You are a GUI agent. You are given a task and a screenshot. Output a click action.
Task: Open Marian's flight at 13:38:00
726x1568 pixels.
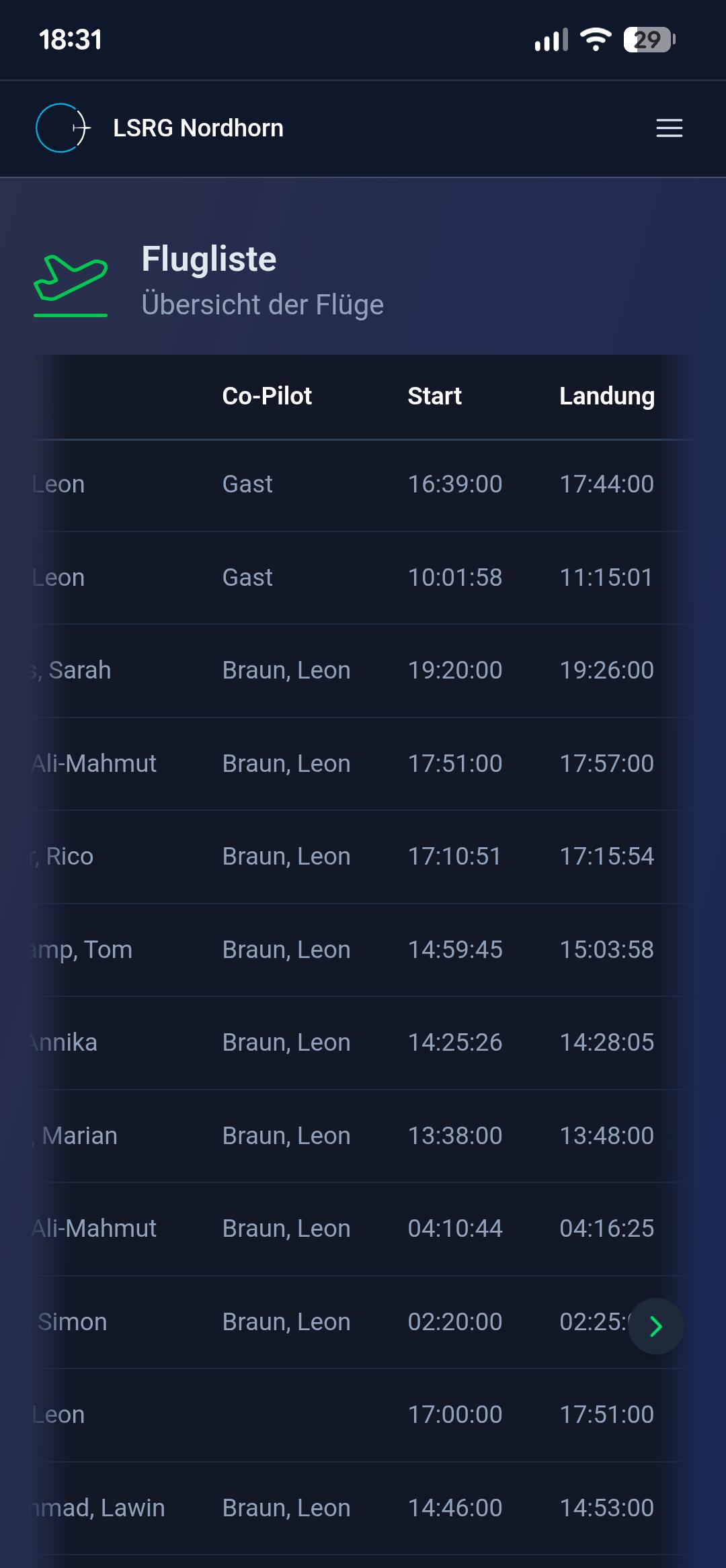pyautogui.click(x=363, y=1136)
